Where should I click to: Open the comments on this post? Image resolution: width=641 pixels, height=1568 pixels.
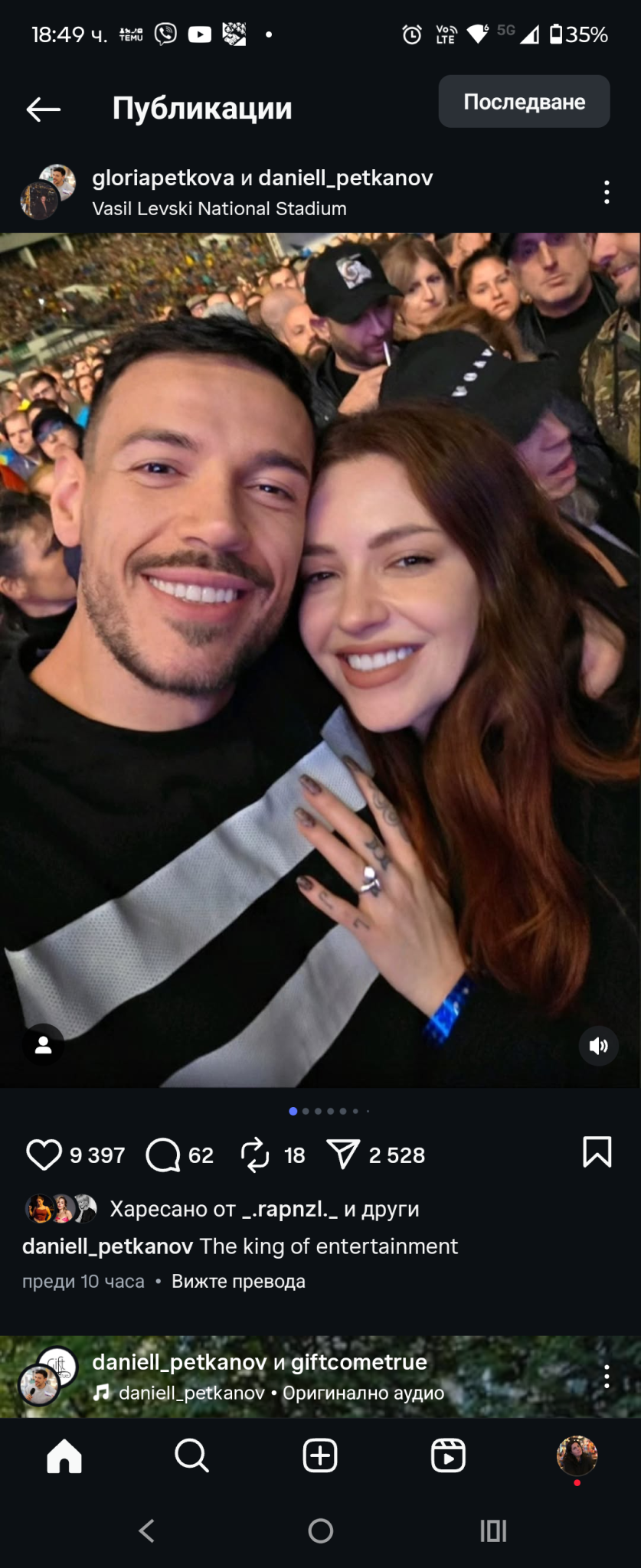click(x=163, y=1155)
